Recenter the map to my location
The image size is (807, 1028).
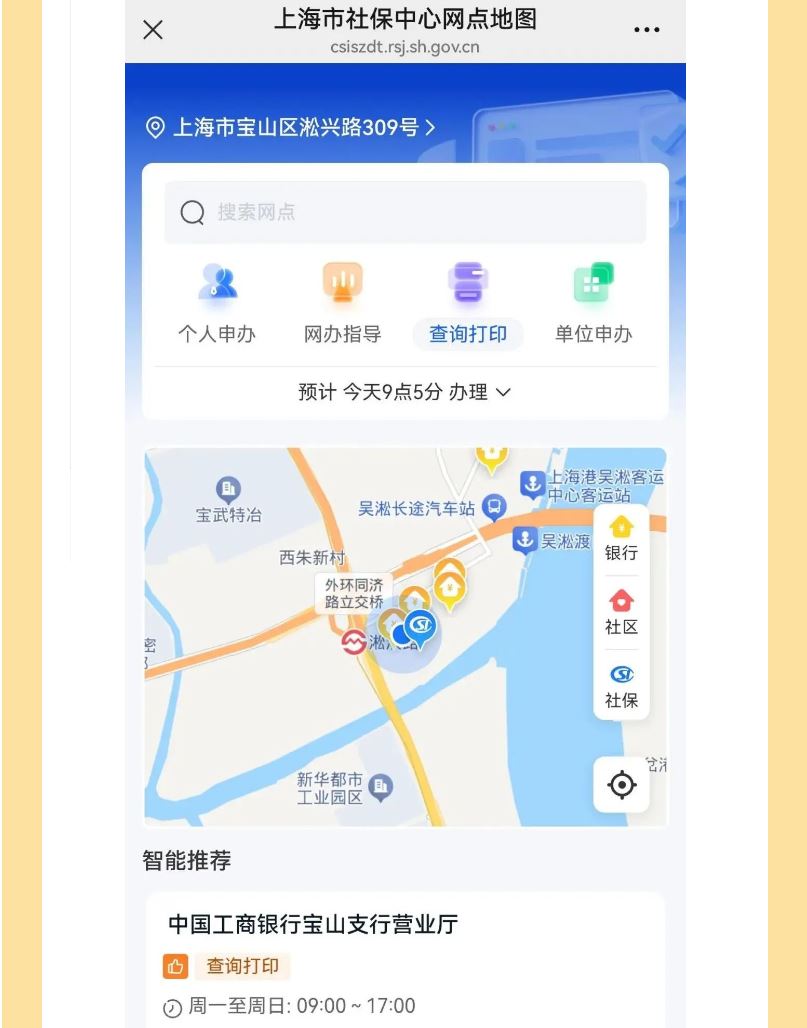(621, 785)
